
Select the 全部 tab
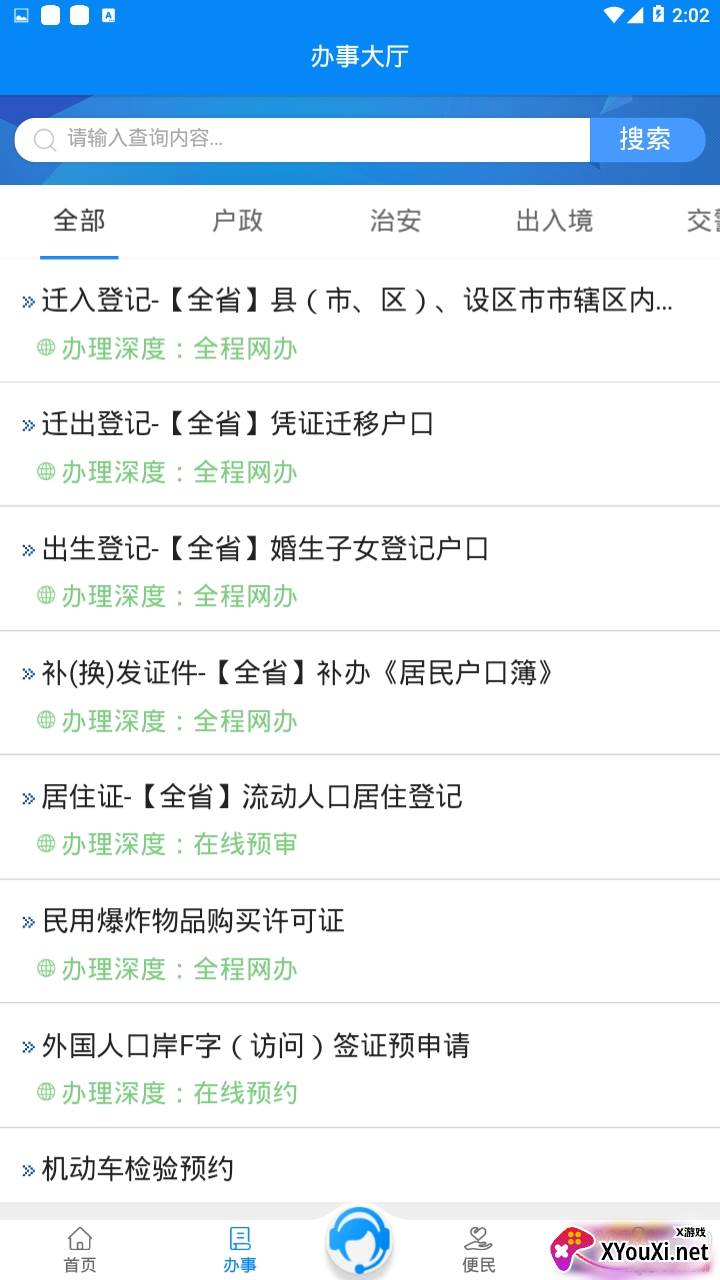click(79, 221)
